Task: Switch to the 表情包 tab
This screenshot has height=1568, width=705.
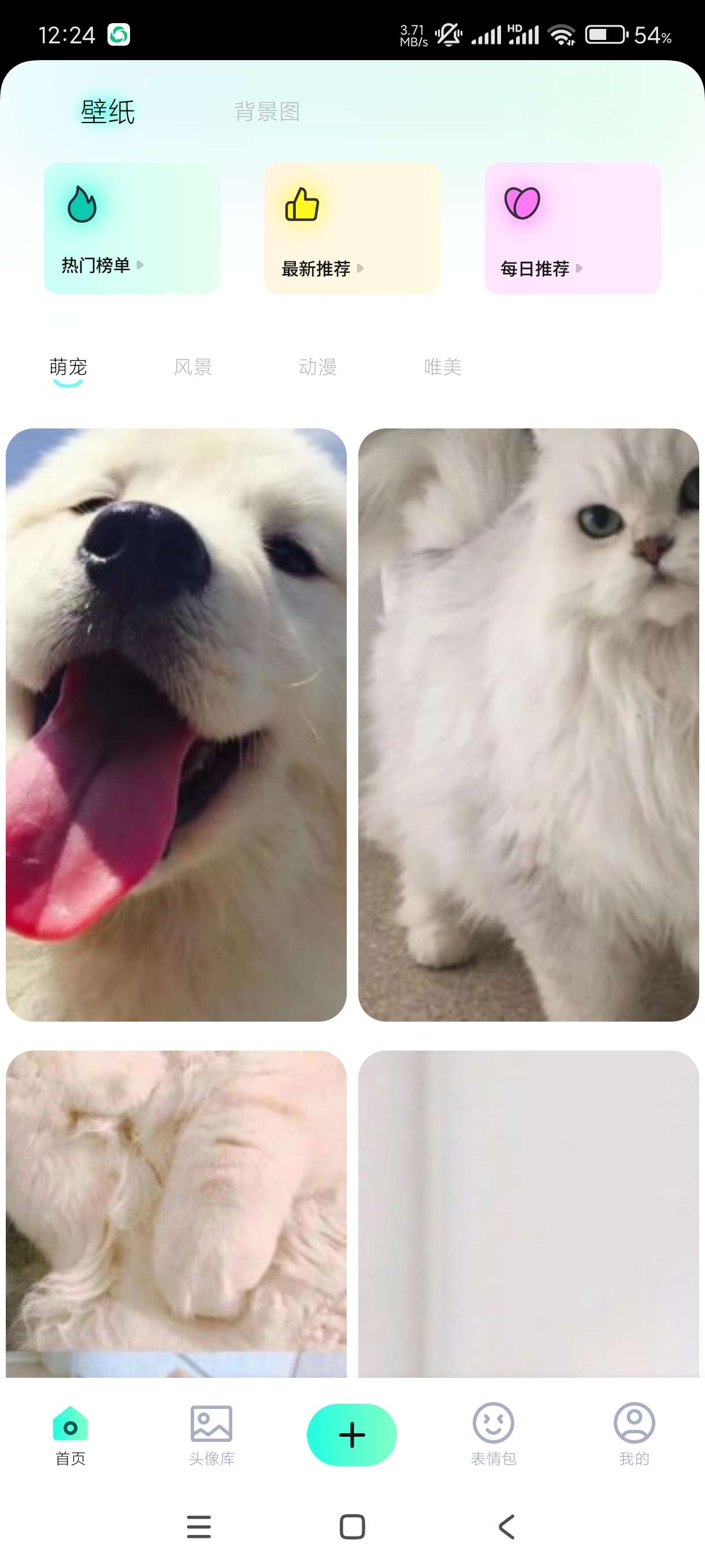Action: pos(493,1435)
